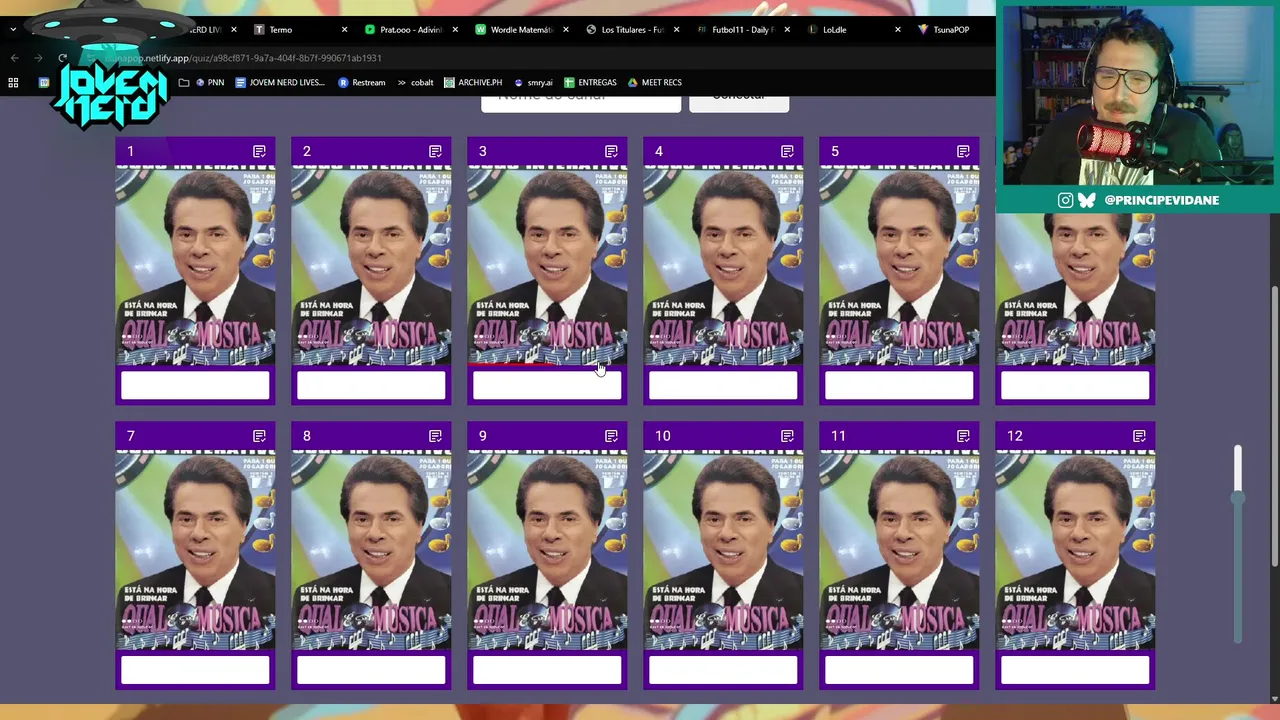Open the MEET RECS bookmark
1280x720 pixels.
[655, 82]
